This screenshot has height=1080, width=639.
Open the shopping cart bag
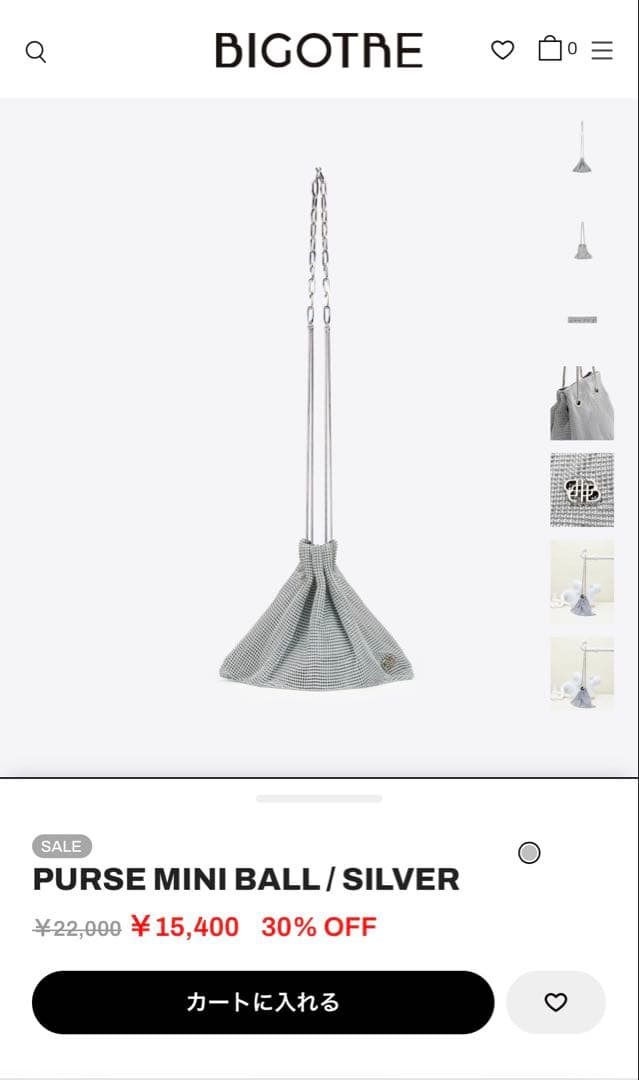coord(550,49)
